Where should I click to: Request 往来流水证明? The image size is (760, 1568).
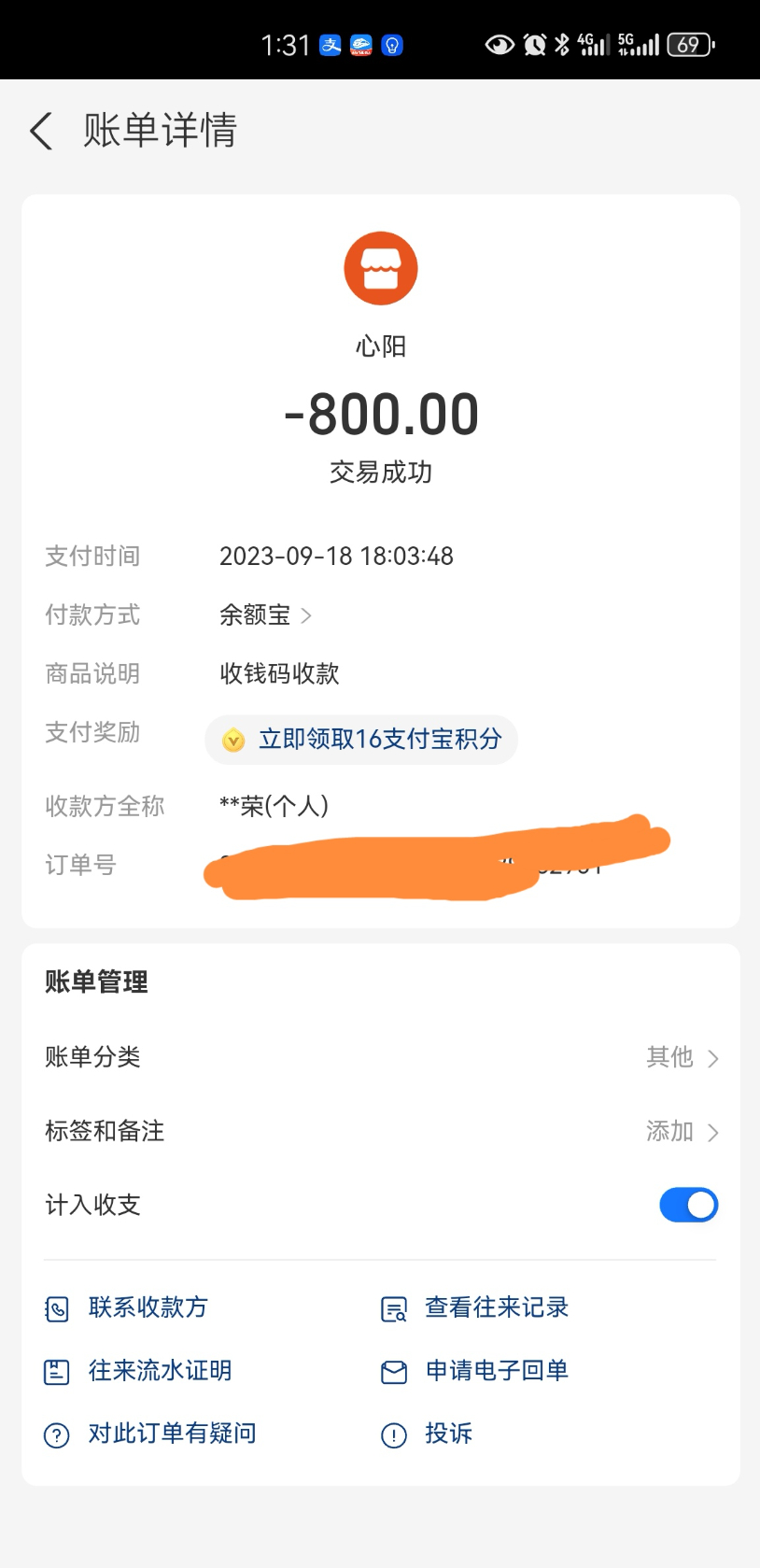tap(159, 1371)
